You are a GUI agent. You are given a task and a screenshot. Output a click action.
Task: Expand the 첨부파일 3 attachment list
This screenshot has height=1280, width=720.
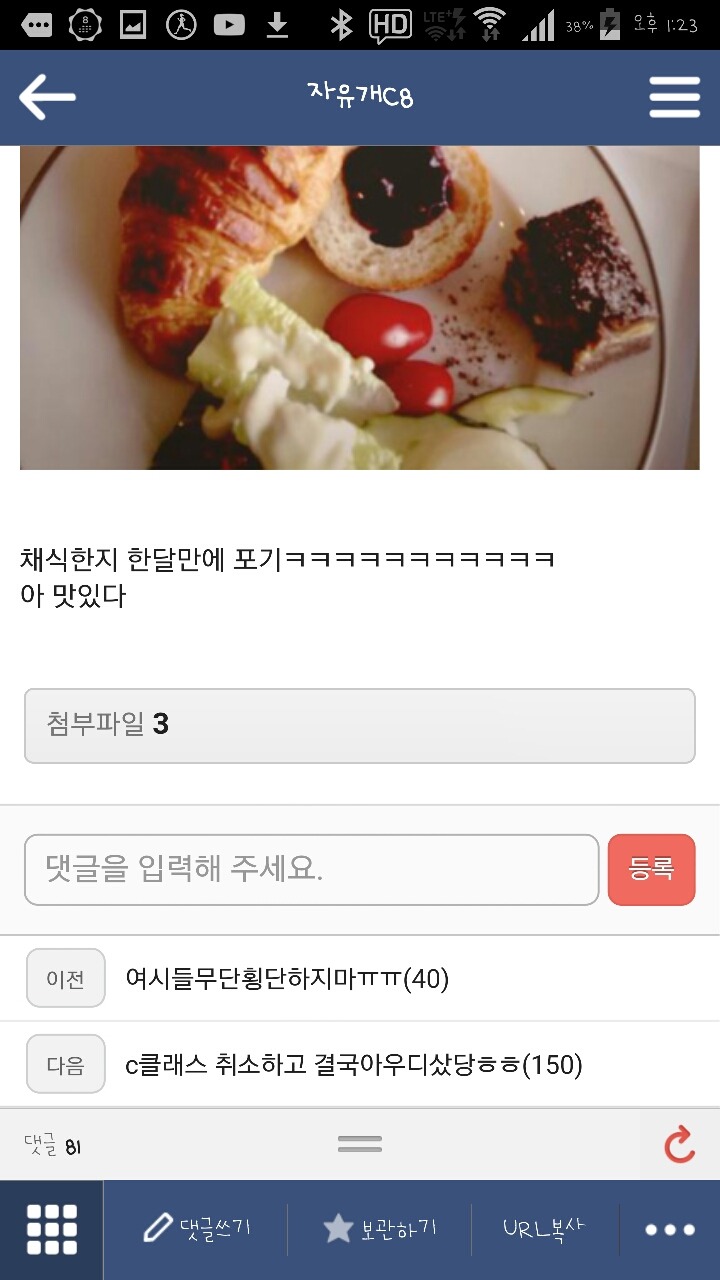click(x=360, y=725)
